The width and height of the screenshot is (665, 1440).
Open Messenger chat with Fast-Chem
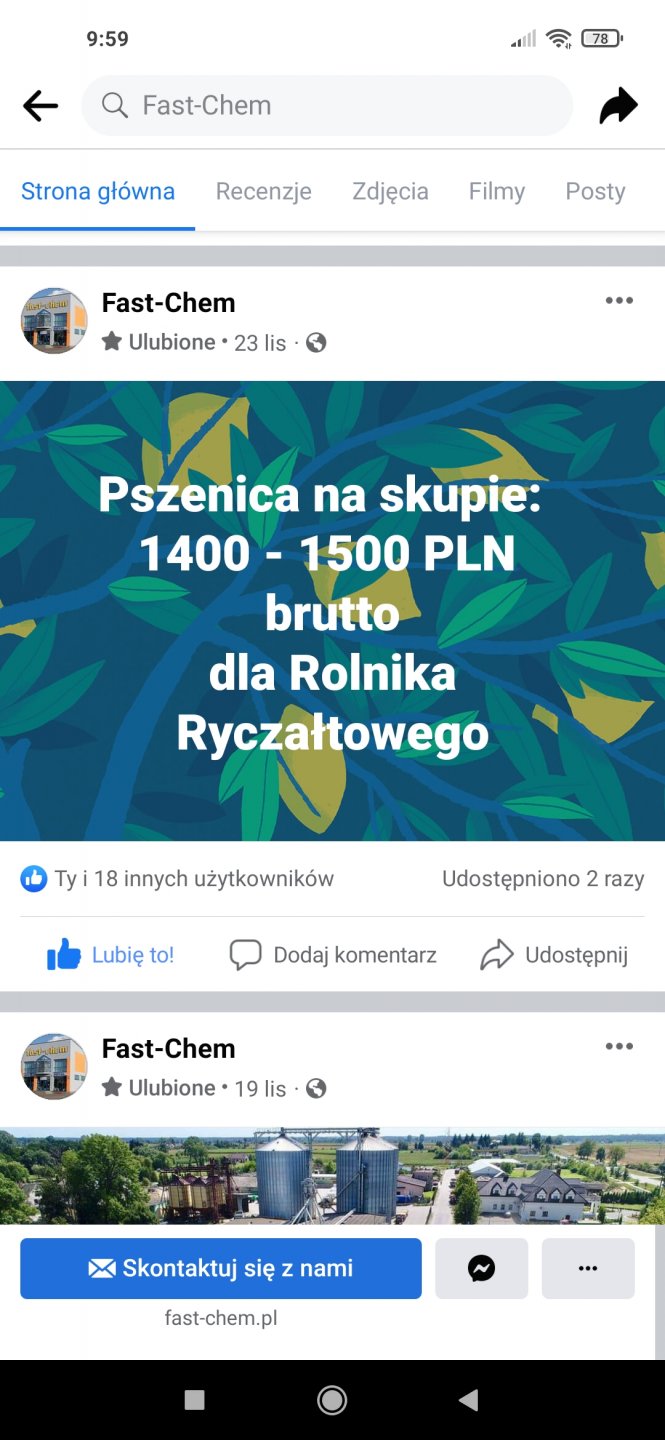click(481, 1268)
